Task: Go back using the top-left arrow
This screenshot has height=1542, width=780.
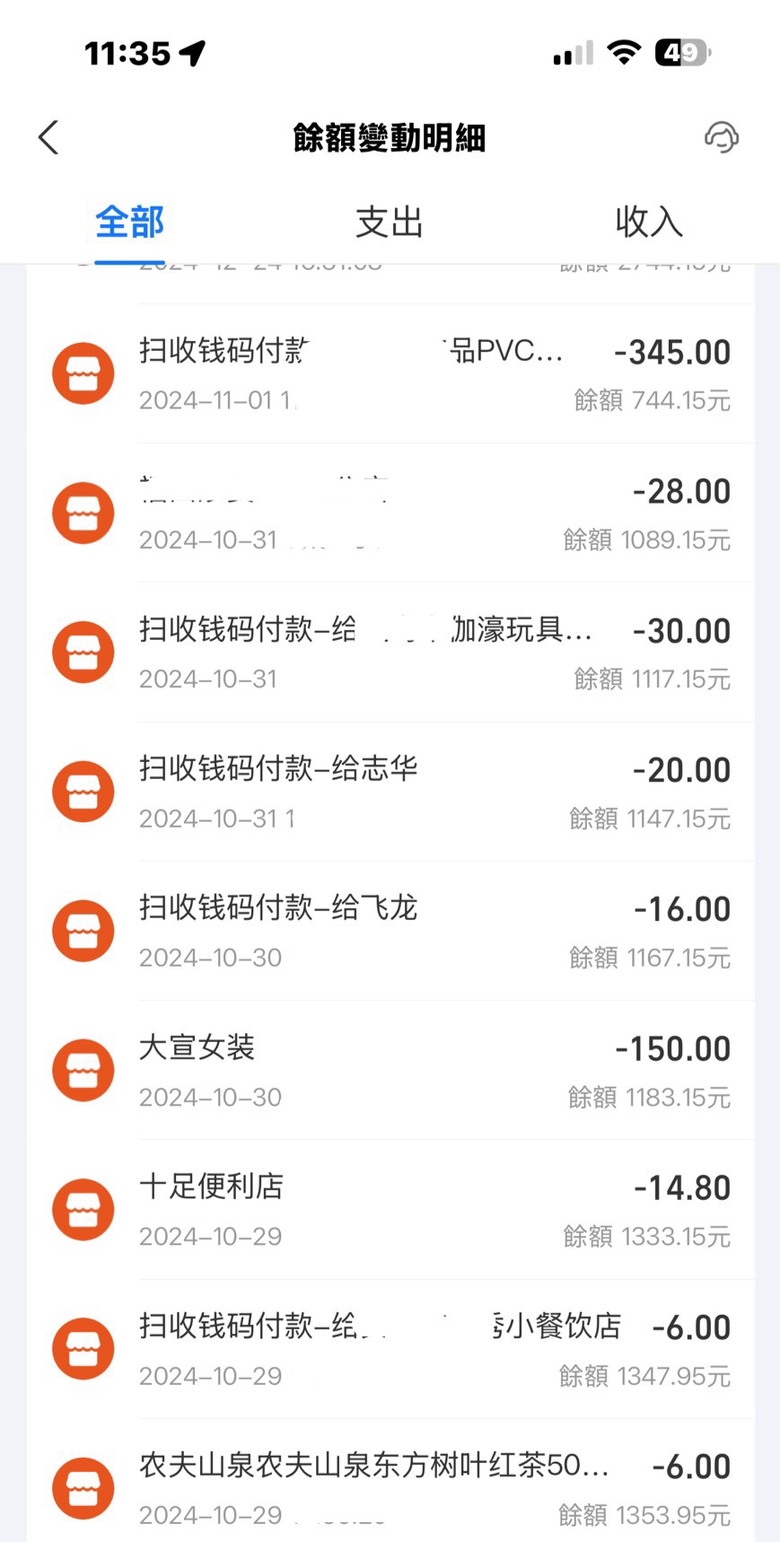Action: [48, 138]
